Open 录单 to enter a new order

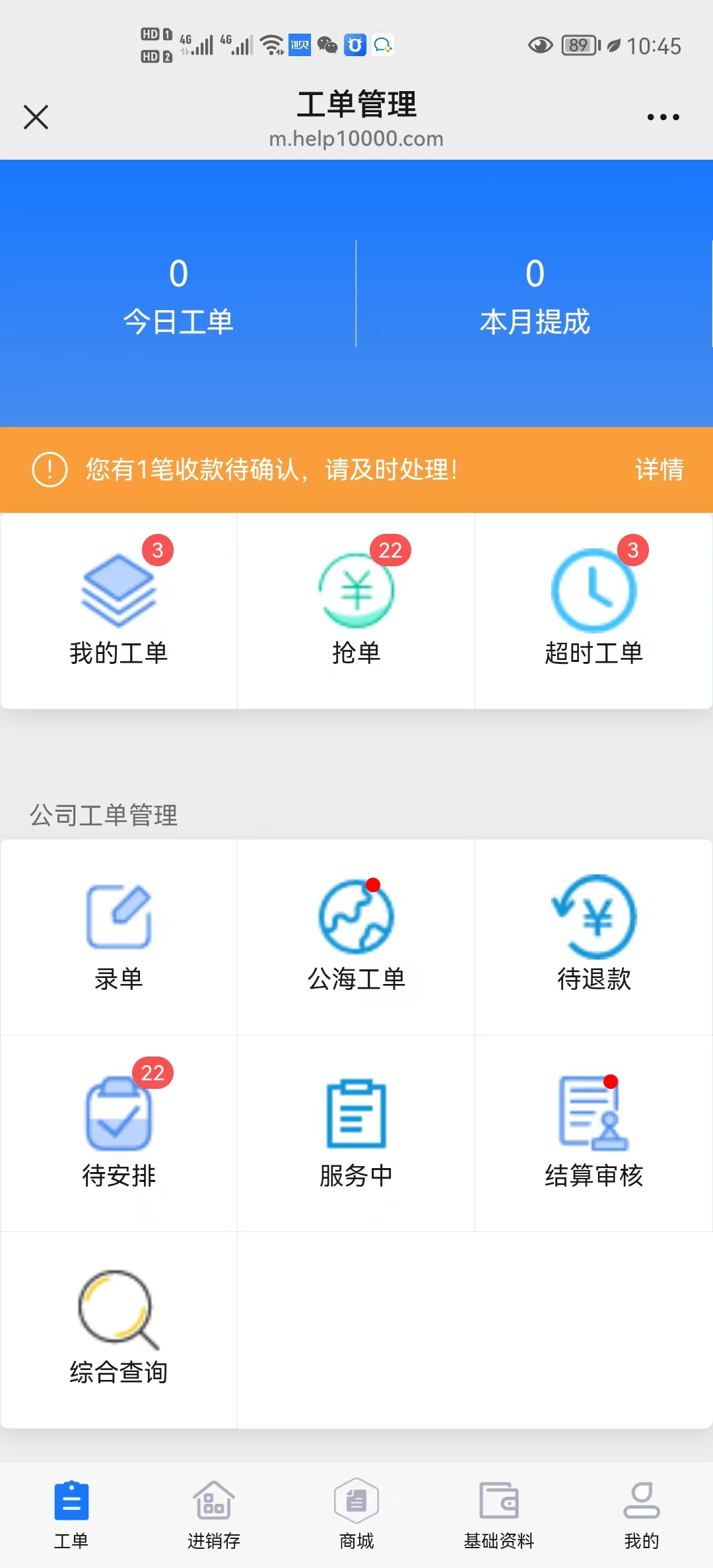[x=119, y=936]
